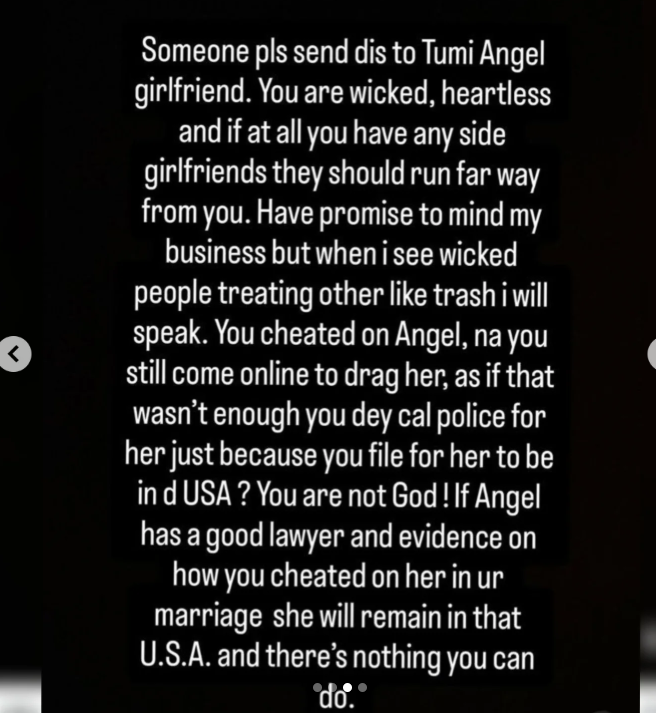The width and height of the screenshot is (656, 713).
Task: Advance to the next carousel image
Action: (651, 355)
